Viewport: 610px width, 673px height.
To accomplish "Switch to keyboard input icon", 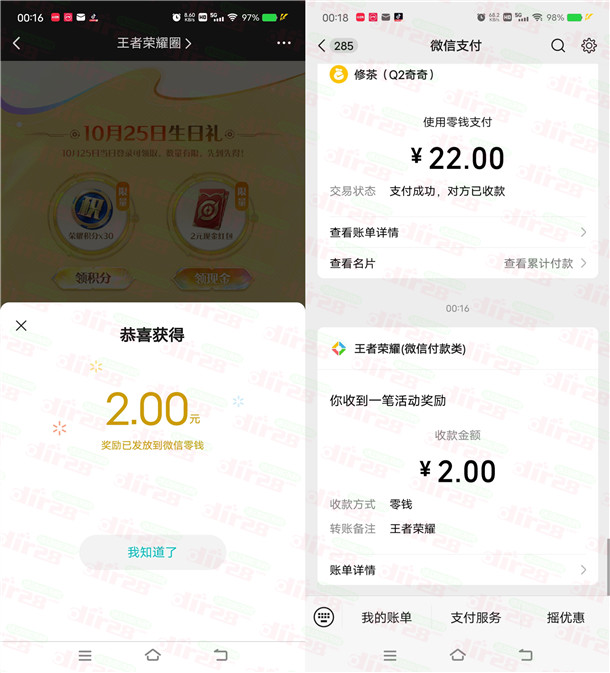I will coord(323,617).
